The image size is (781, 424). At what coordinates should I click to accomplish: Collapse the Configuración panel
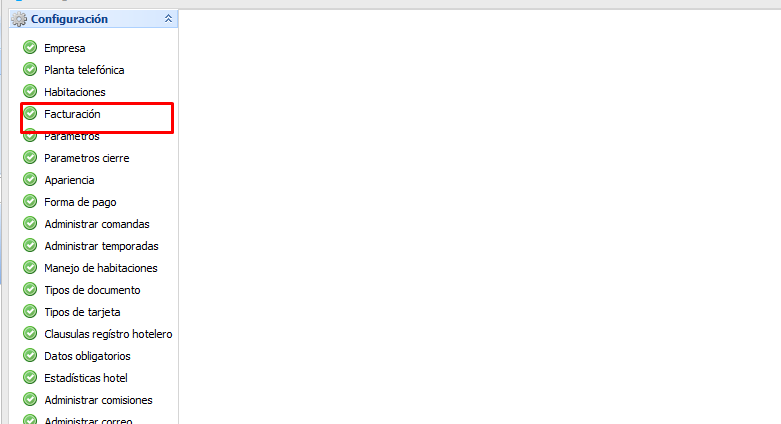tap(168, 19)
